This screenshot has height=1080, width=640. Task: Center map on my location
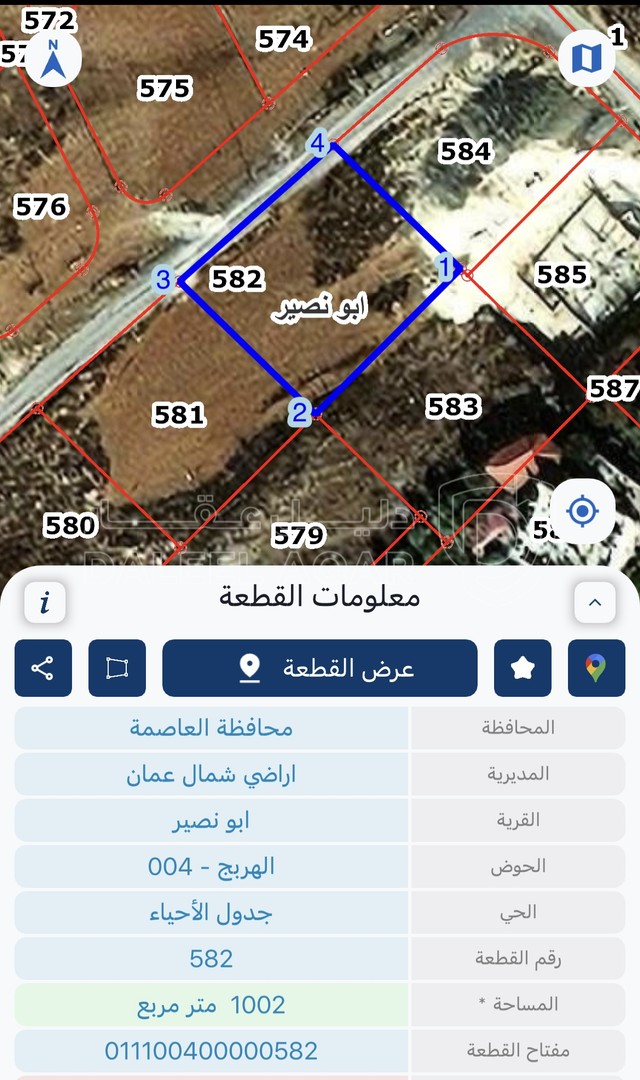(582, 511)
